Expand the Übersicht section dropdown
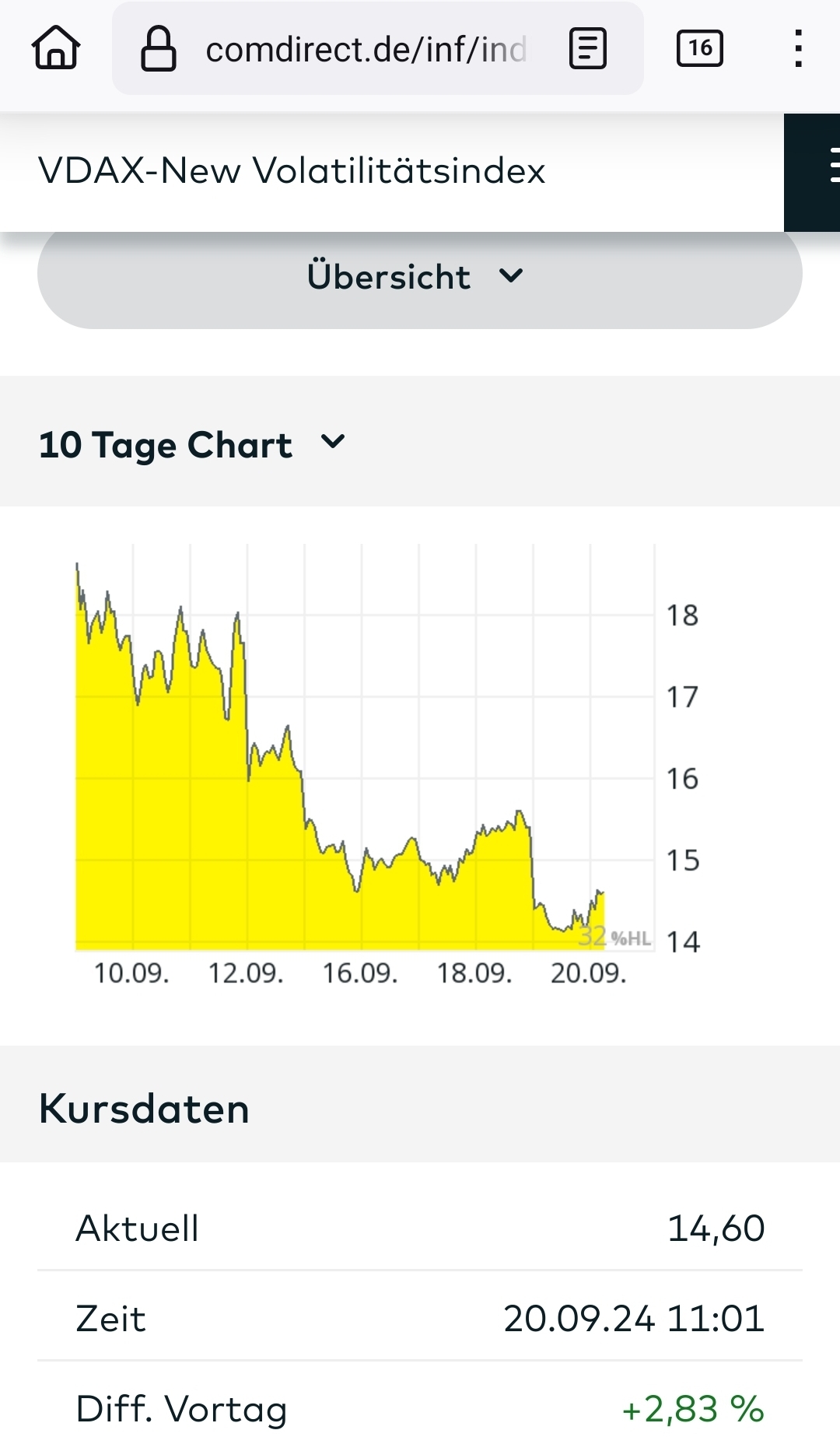The width and height of the screenshot is (840, 1444). 419,277
